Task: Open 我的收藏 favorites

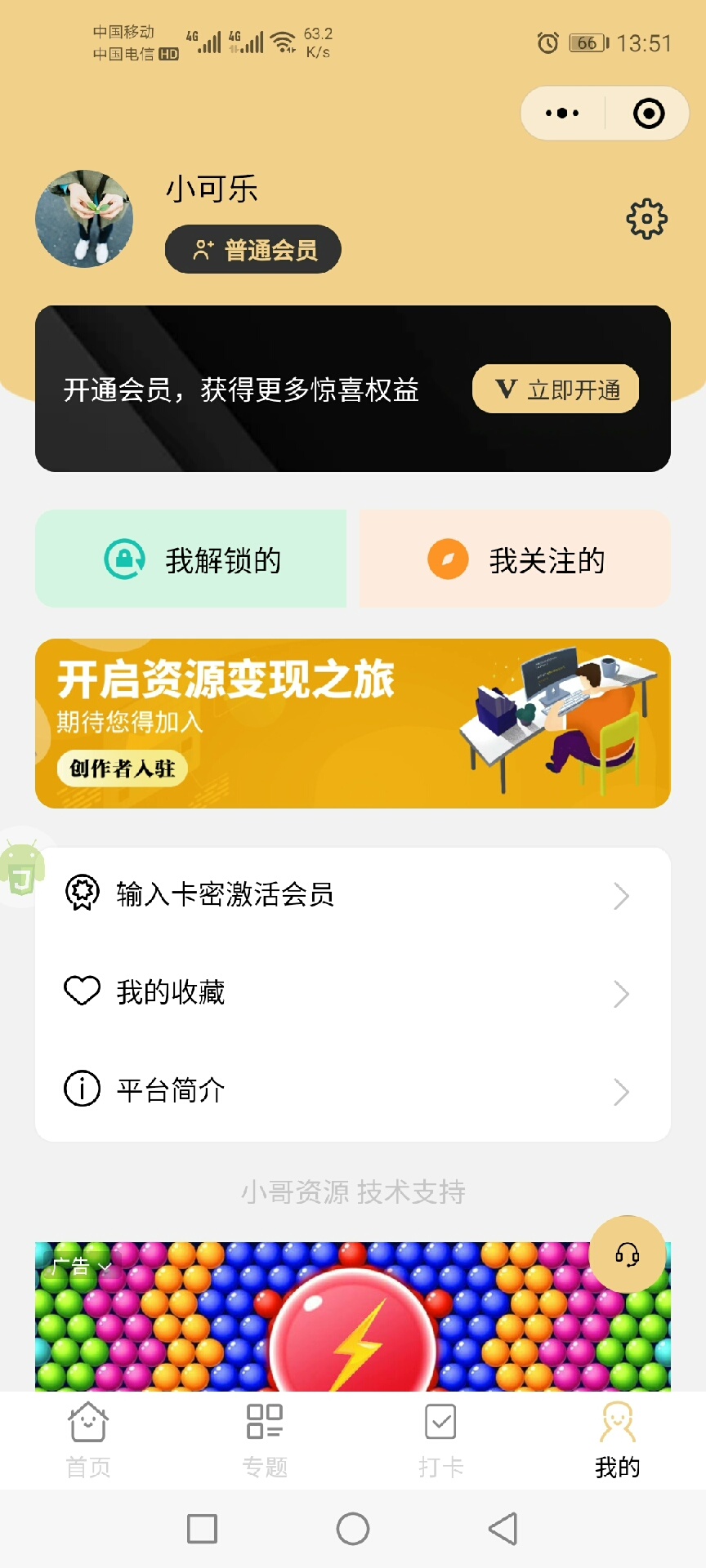Action: pyautogui.click(x=353, y=993)
